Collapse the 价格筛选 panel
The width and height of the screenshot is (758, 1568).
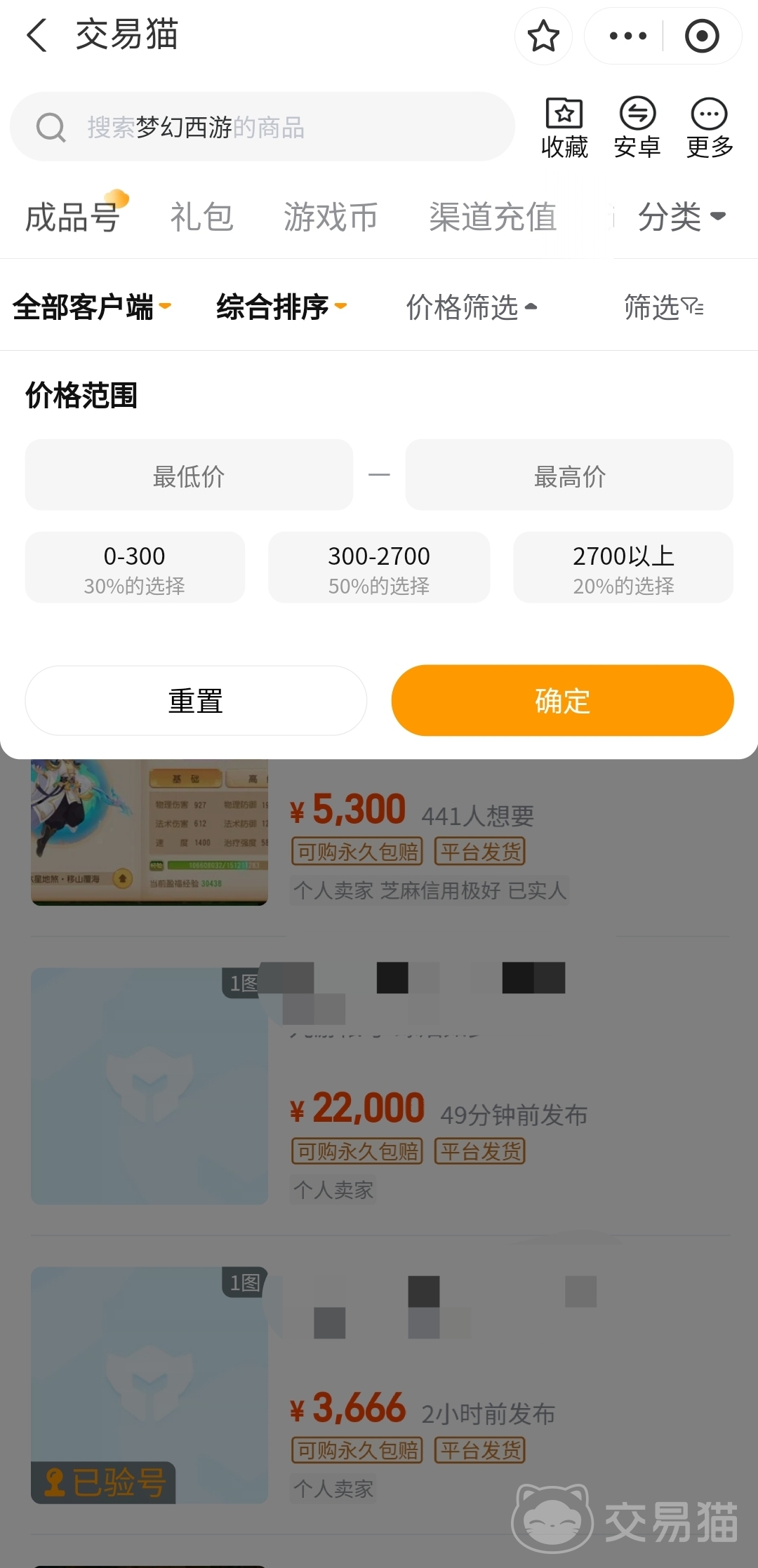pyautogui.click(x=471, y=307)
